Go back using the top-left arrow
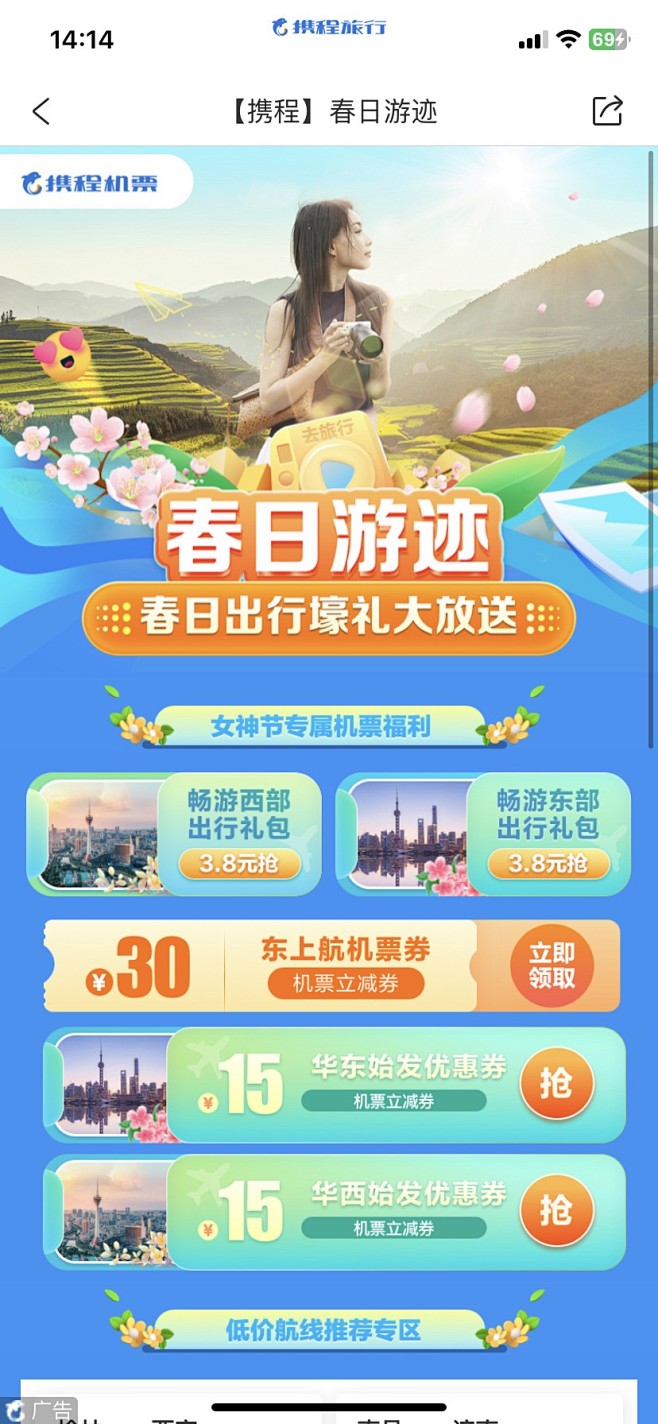Viewport: 658px width, 1424px height. click(x=41, y=111)
